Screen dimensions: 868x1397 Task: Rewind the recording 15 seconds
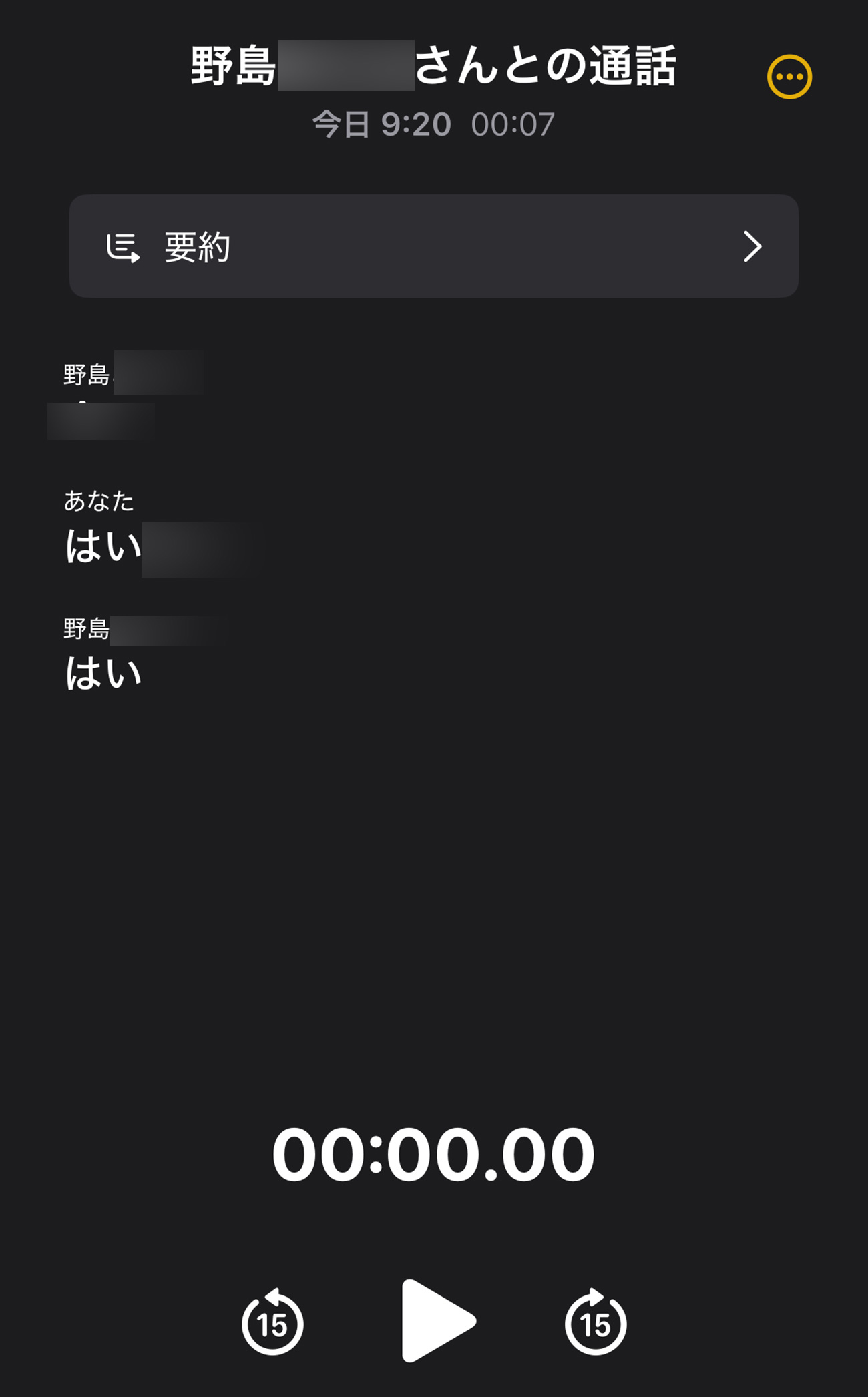pos(272,1322)
